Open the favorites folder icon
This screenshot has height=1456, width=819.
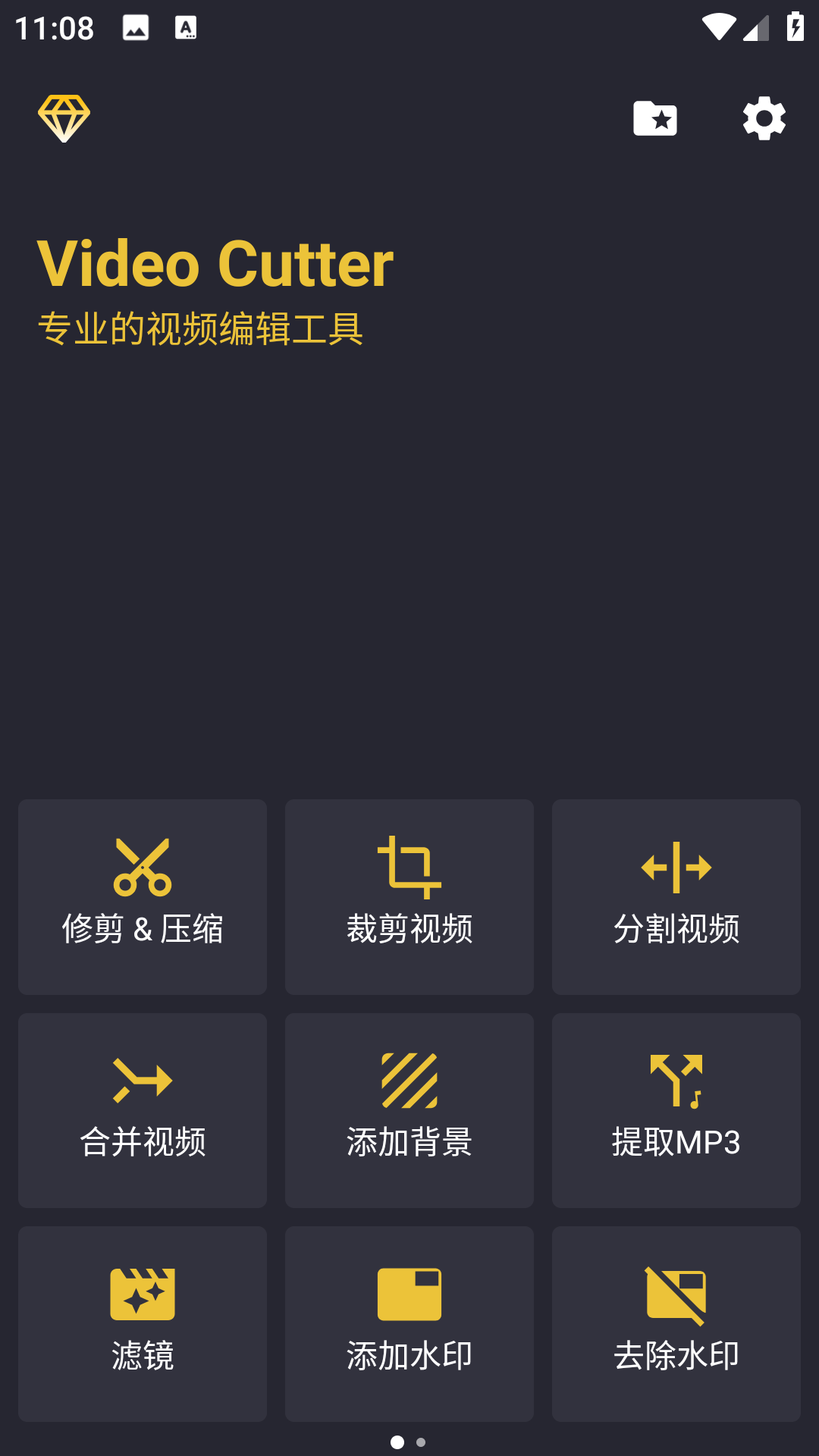654,118
